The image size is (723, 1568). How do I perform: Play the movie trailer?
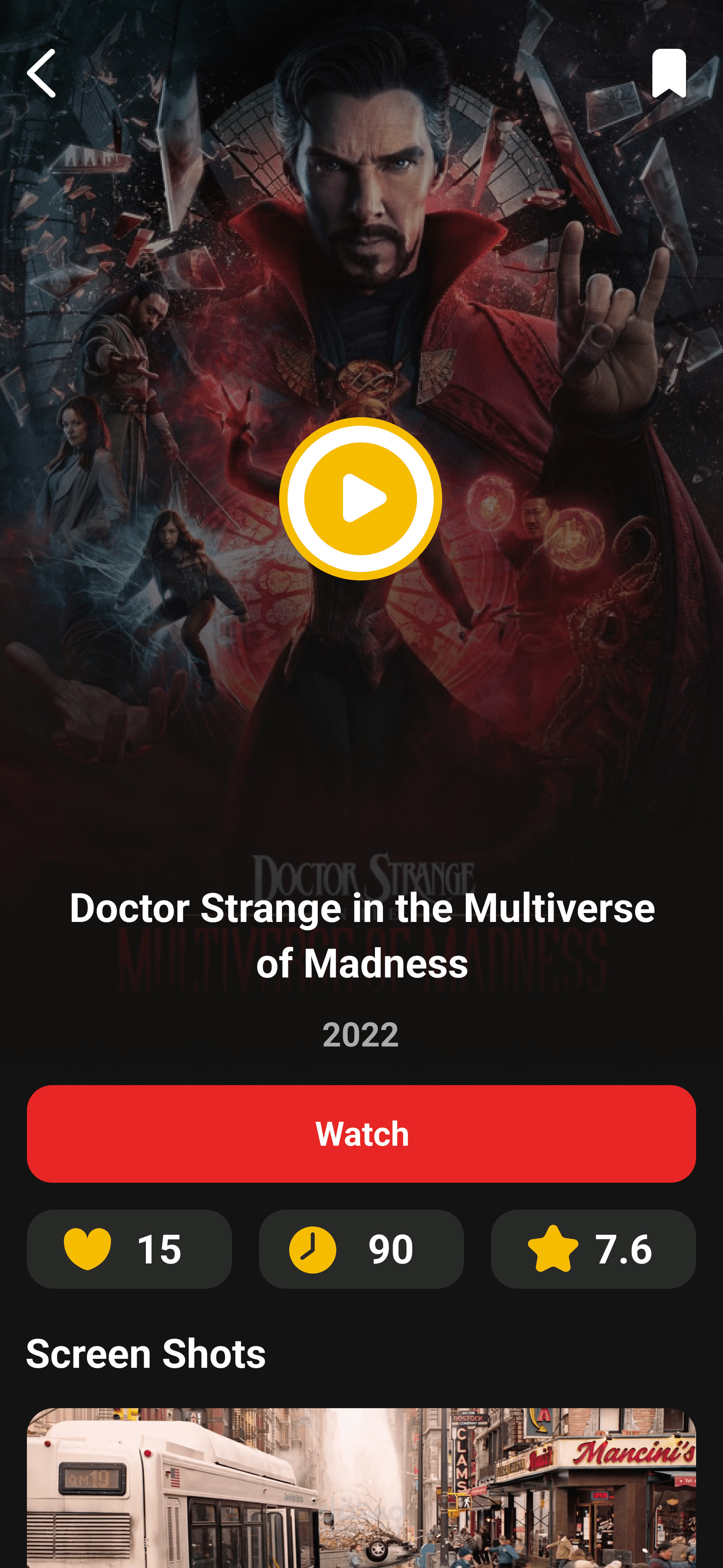tap(361, 498)
